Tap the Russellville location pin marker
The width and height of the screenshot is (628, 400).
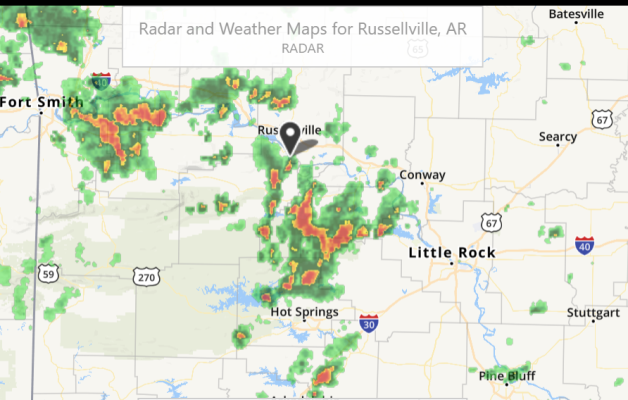tap(291, 137)
